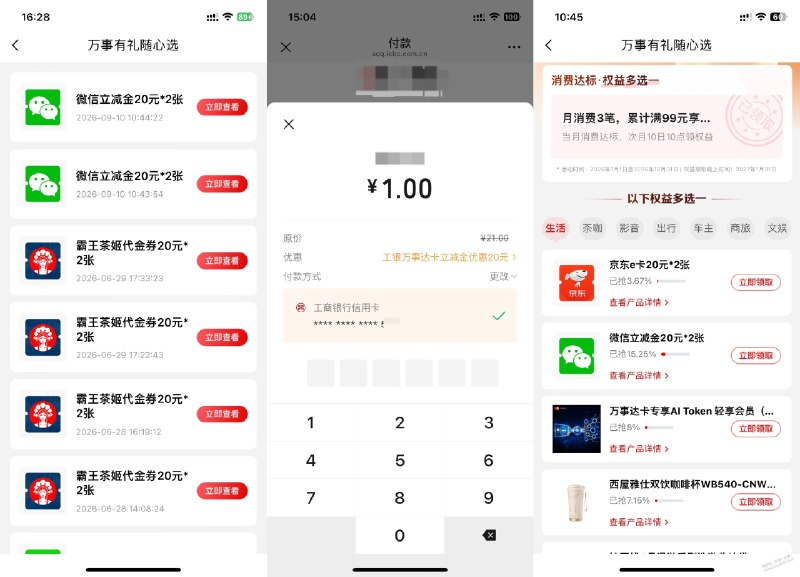The image size is (800, 577).
Task: Change the payment method via 更改
Action: pos(503,277)
